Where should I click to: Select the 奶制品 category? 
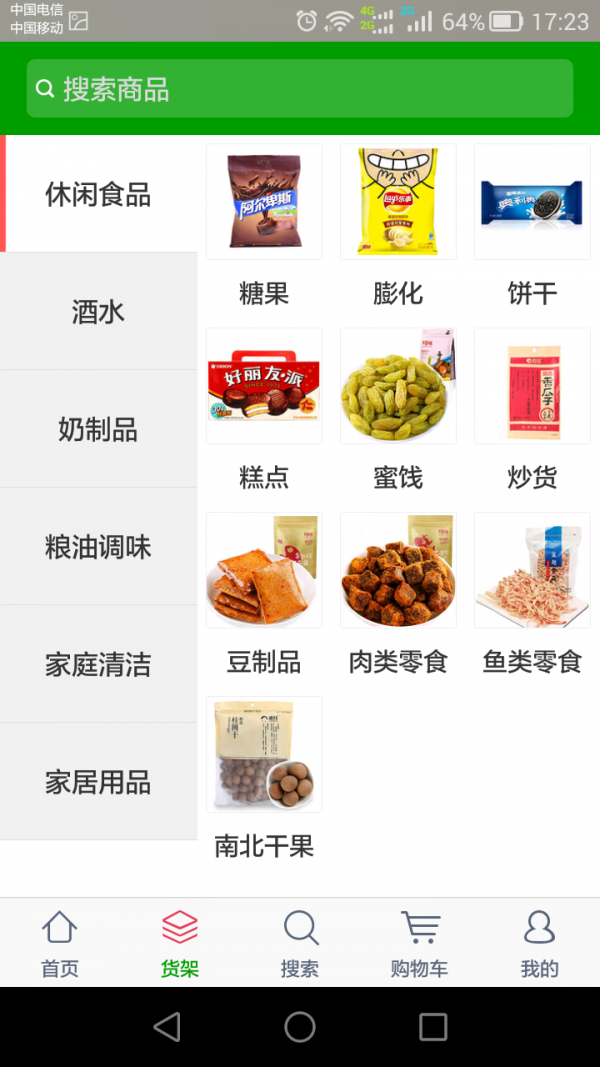[x=98, y=430]
